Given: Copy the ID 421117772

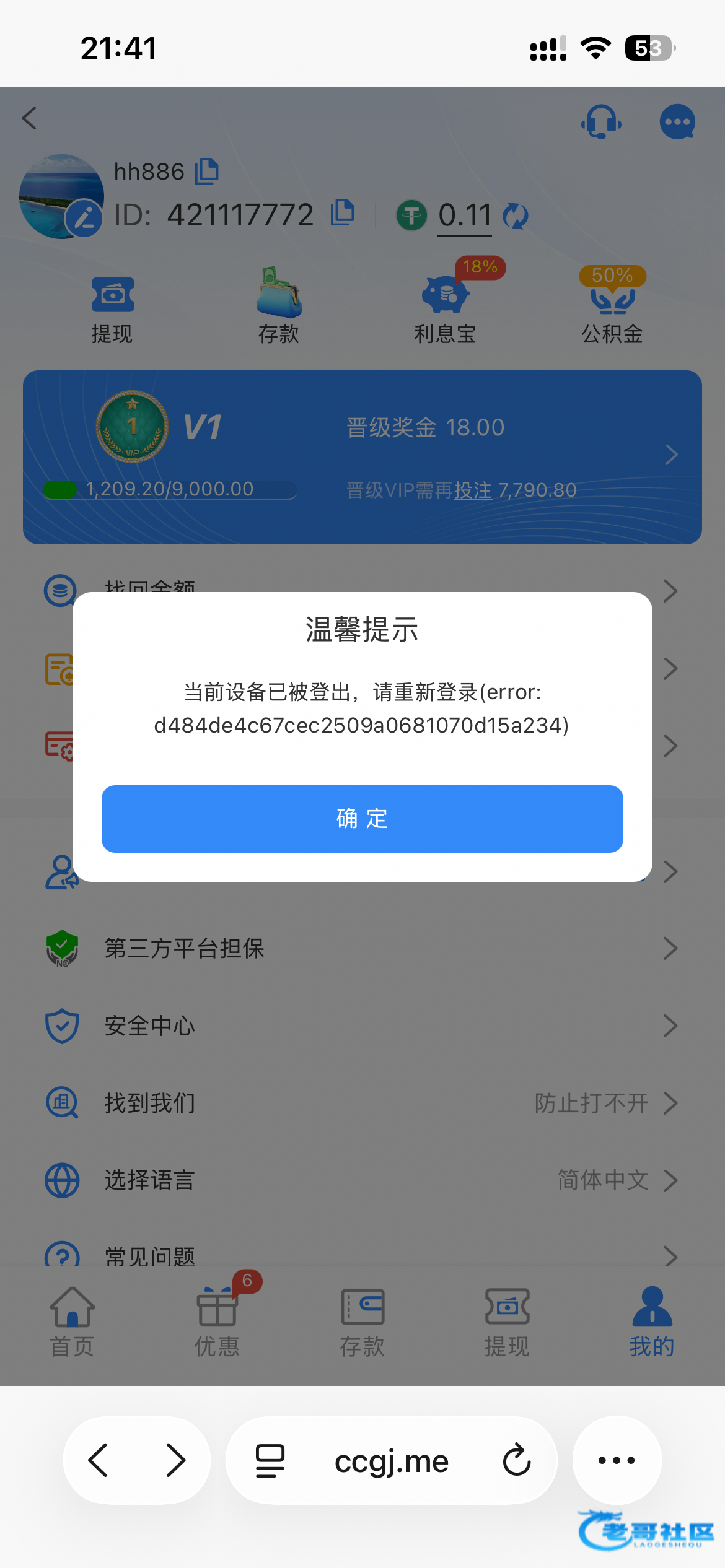Looking at the screenshot, I should click(342, 213).
